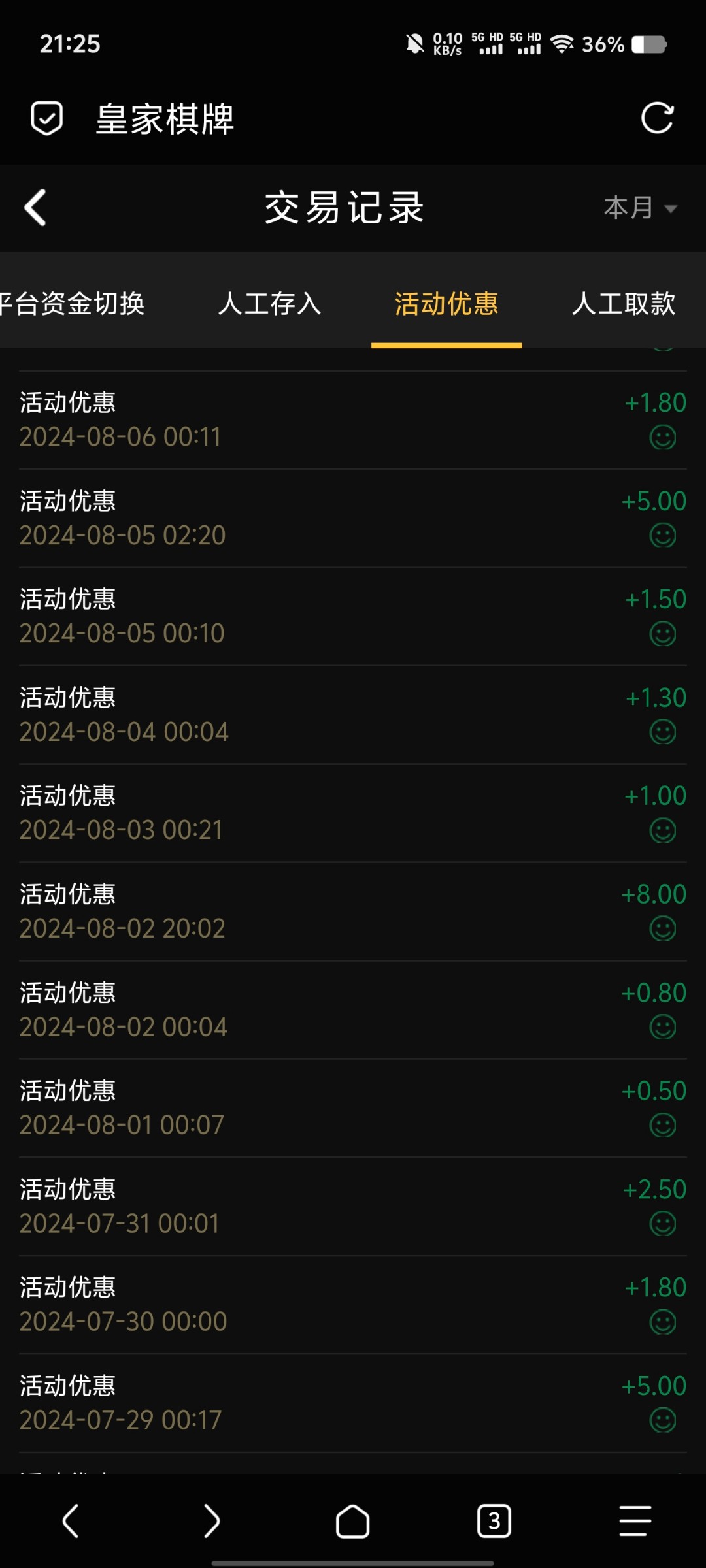Reload the page with the refresh icon
This screenshot has height=1568, width=706.
657,118
